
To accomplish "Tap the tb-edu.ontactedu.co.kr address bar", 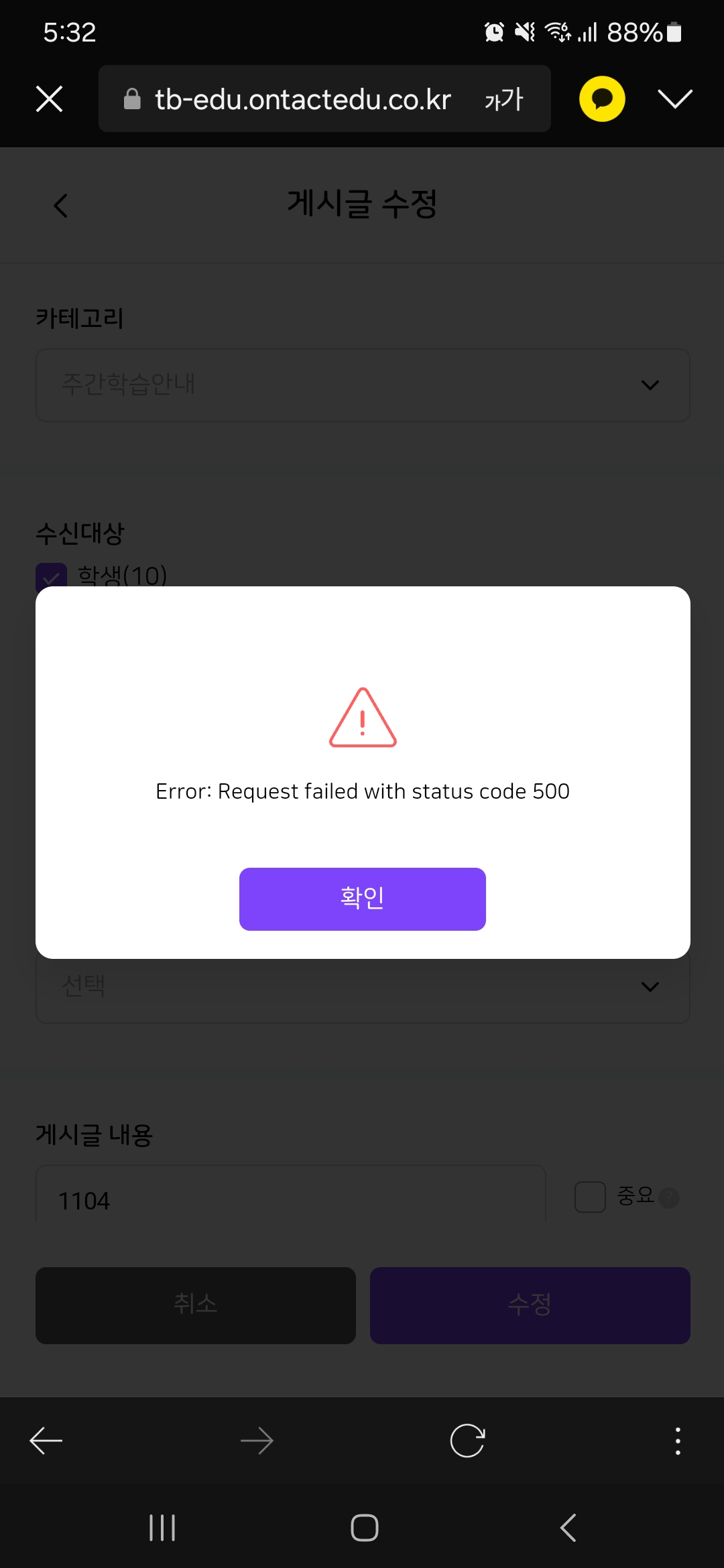I will click(x=302, y=99).
